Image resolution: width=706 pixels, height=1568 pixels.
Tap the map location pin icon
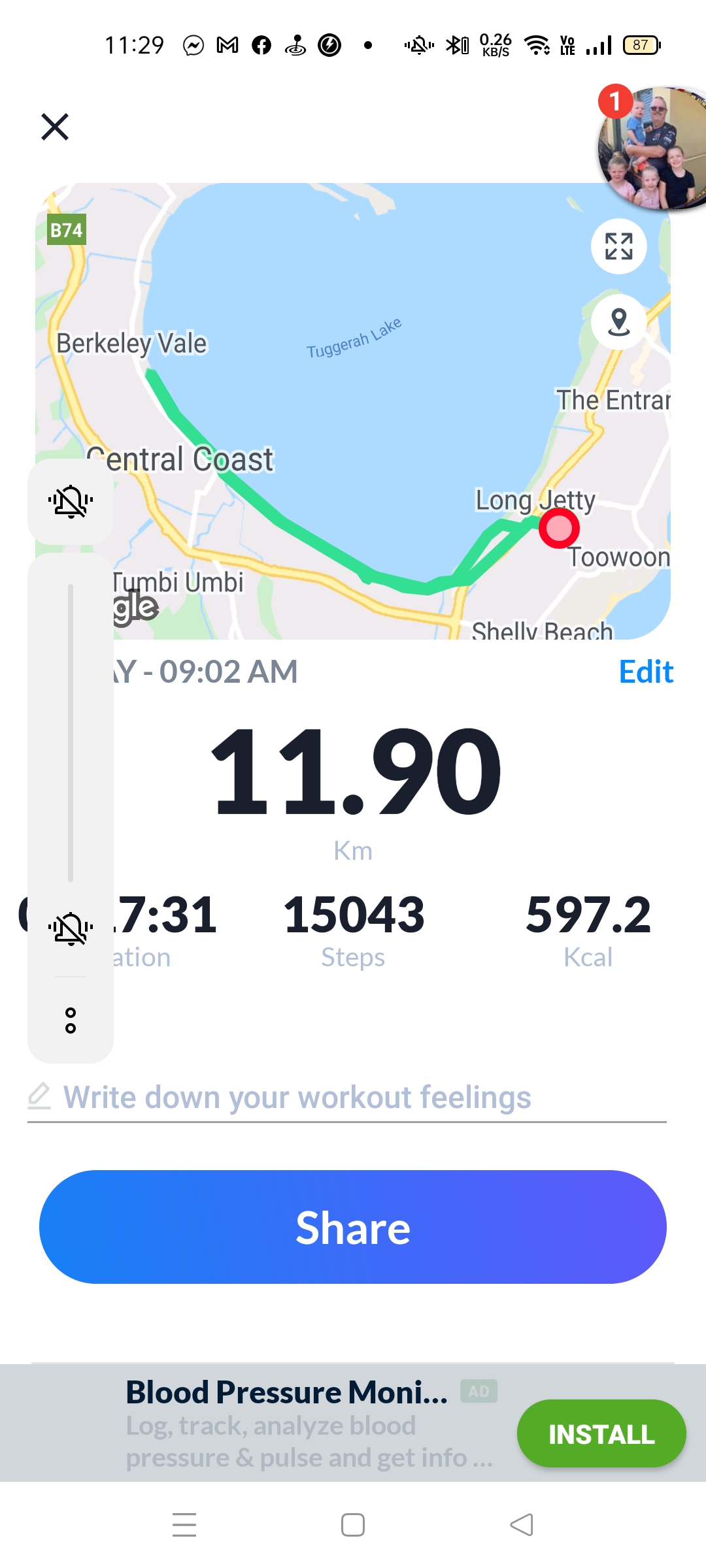click(618, 322)
